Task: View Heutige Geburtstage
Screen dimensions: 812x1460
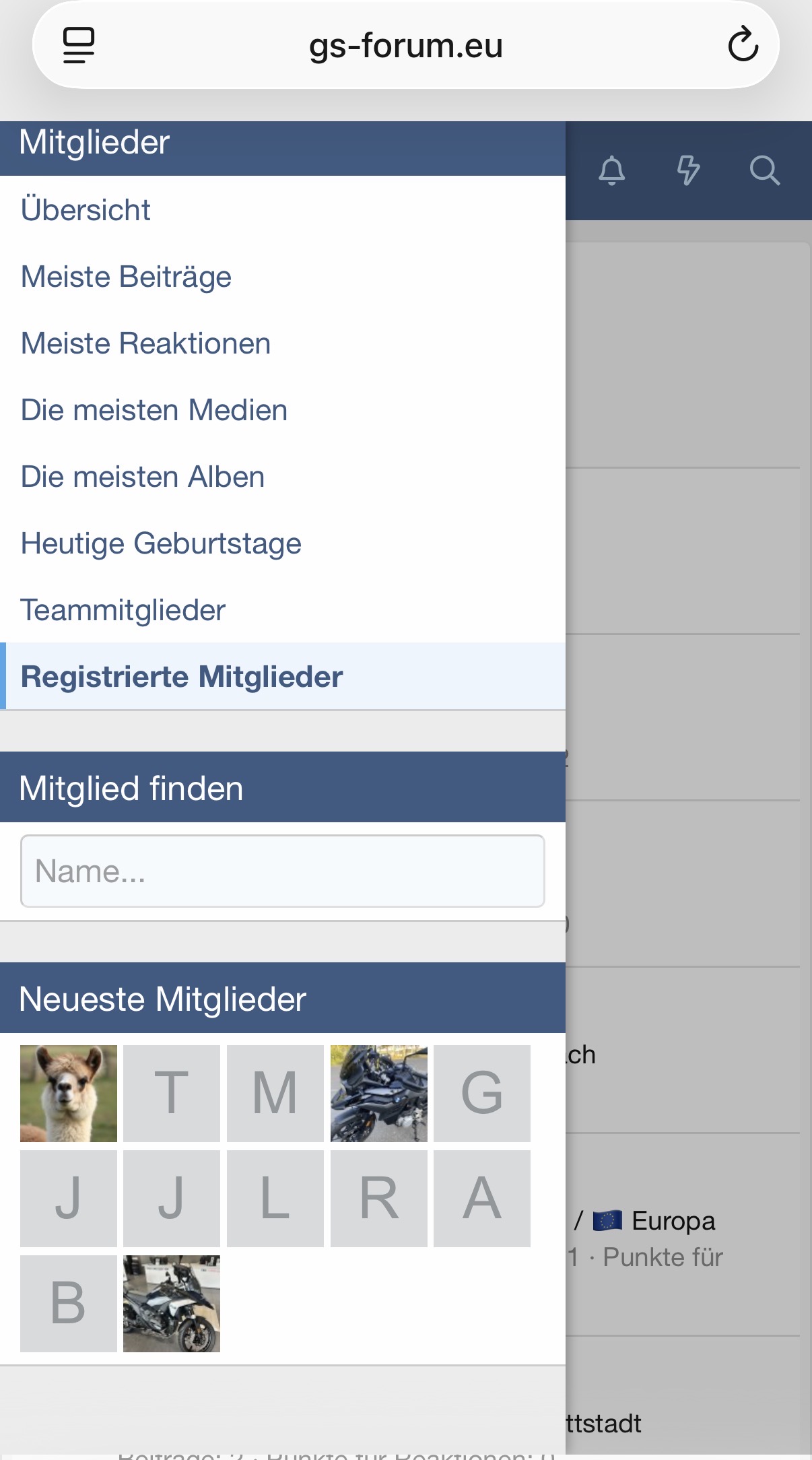Action: point(161,543)
